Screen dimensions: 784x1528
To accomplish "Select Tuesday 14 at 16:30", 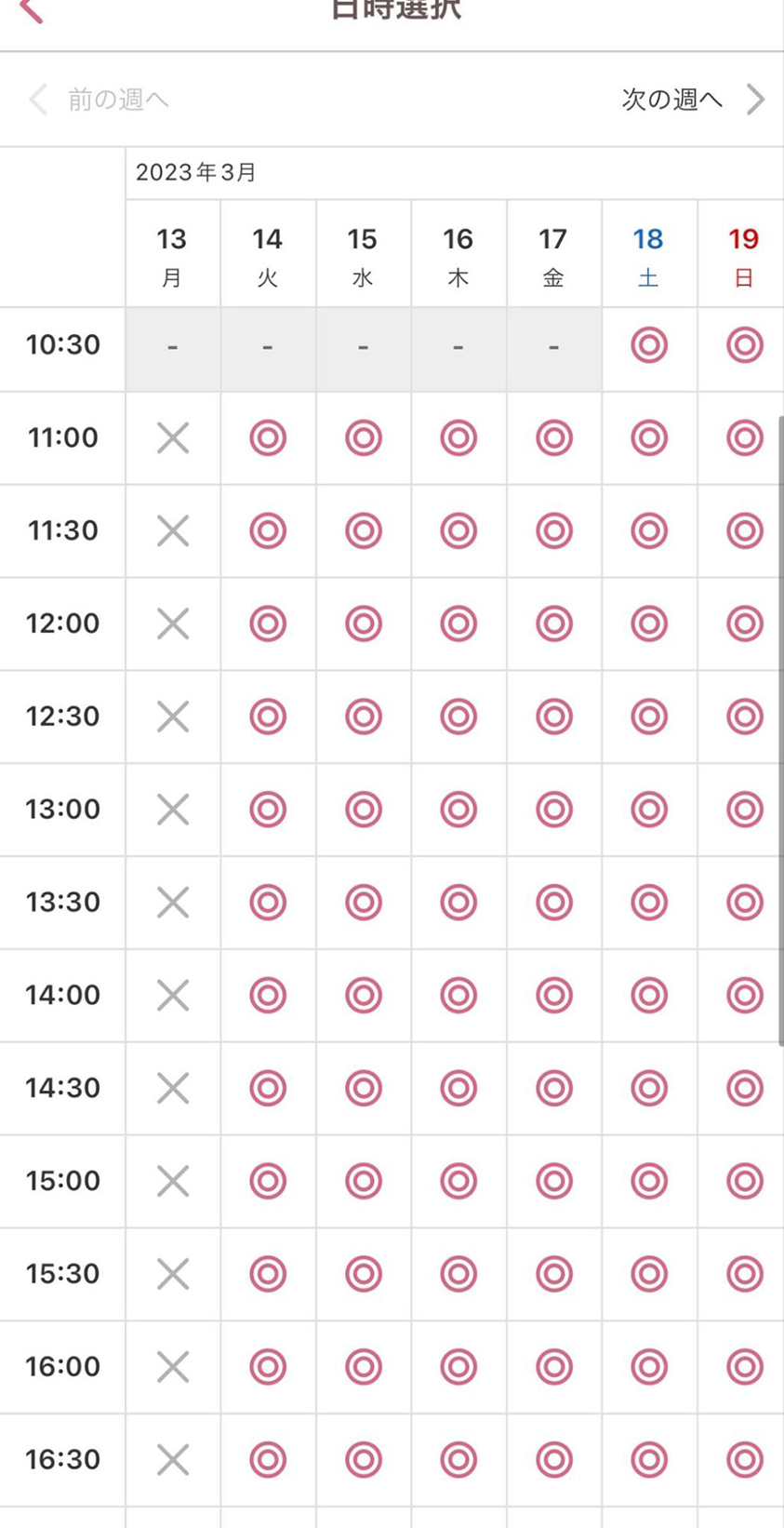I will (x=268, y=1459).
